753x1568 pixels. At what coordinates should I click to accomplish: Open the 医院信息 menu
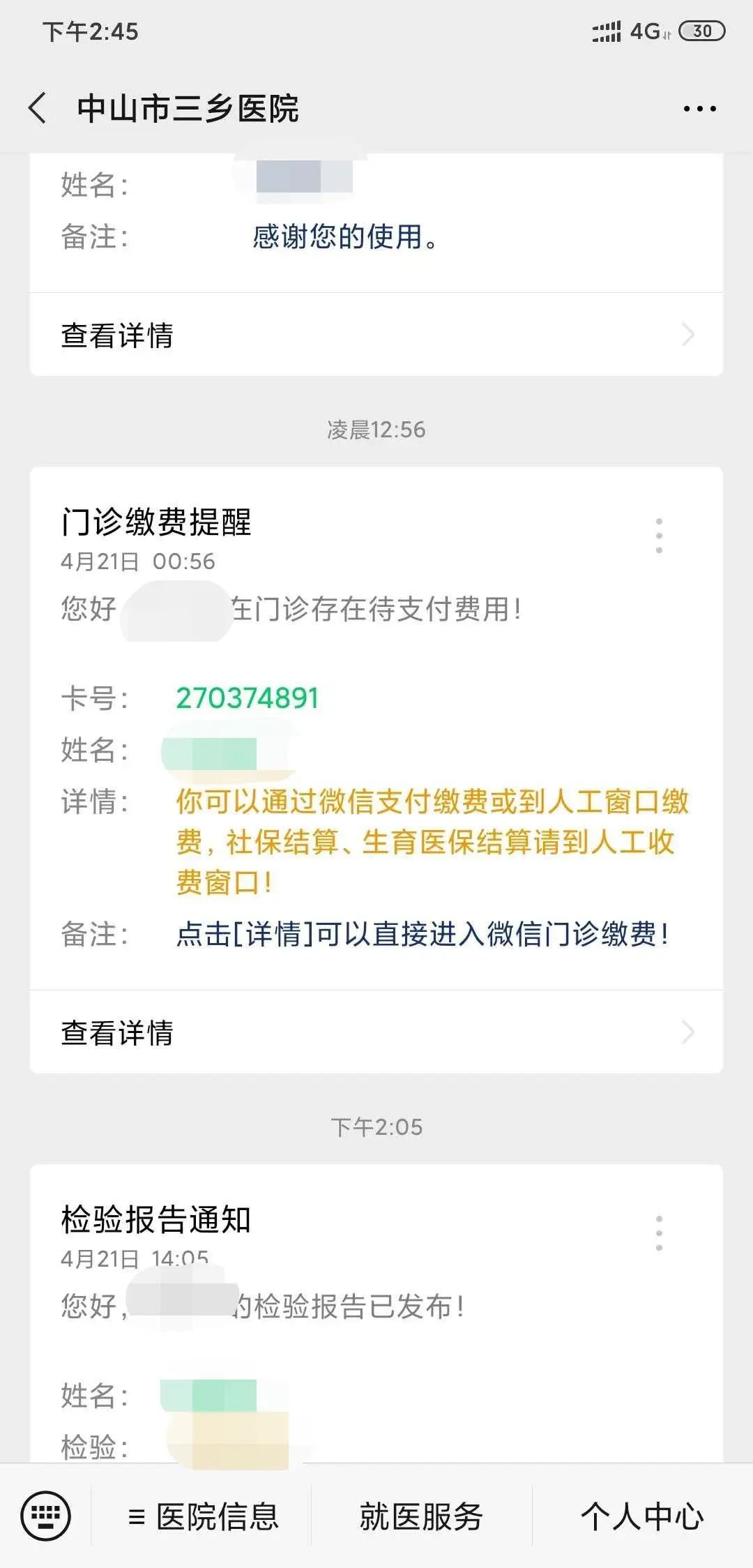[x=202, y=1516]
